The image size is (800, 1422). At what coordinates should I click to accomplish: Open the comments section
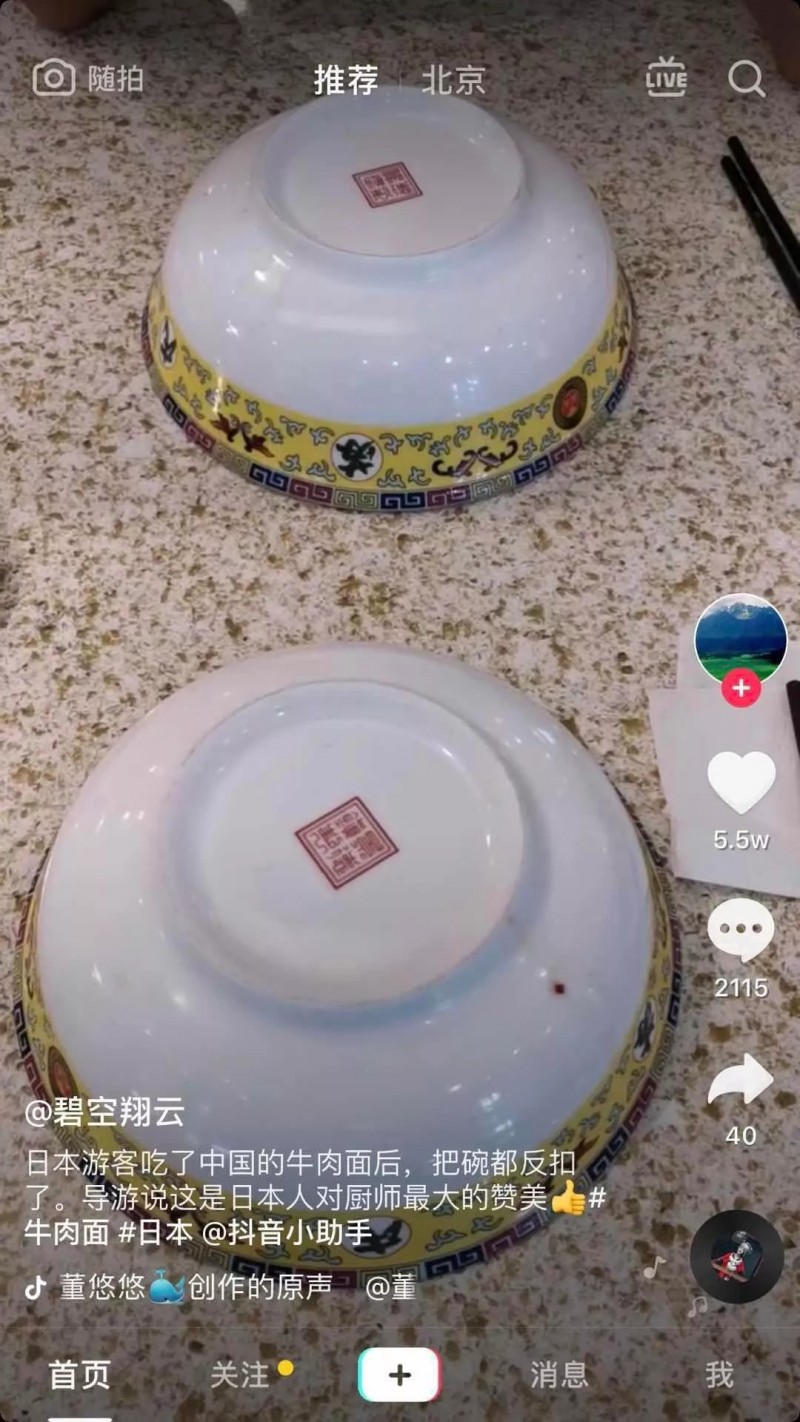tap(741, 930)
